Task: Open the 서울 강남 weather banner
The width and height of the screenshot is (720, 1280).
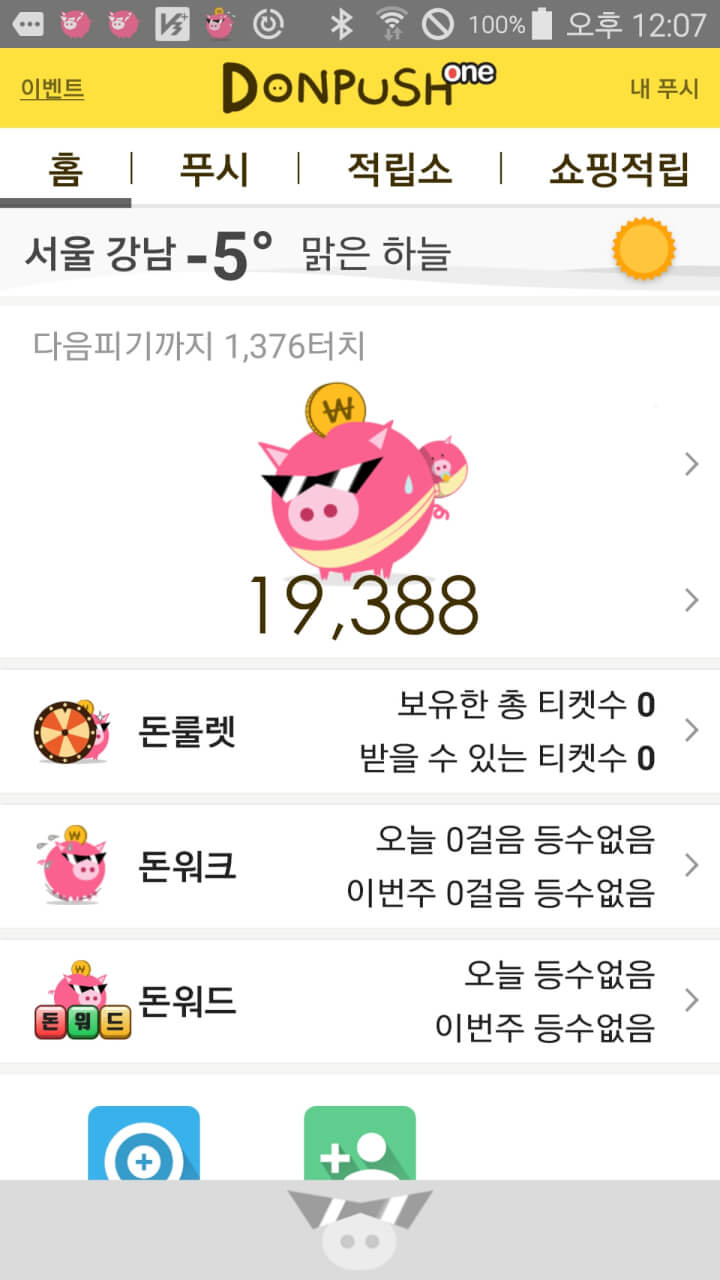Action: pos(360,252)
